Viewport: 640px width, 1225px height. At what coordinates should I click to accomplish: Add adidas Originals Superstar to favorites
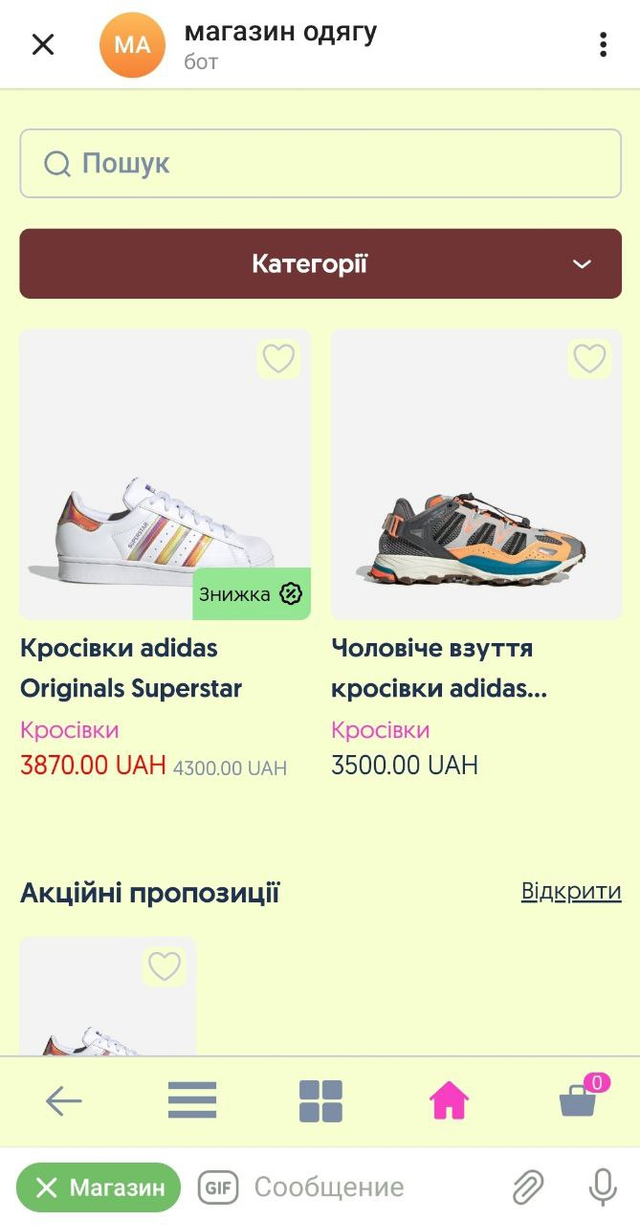(x=278, y=358)
